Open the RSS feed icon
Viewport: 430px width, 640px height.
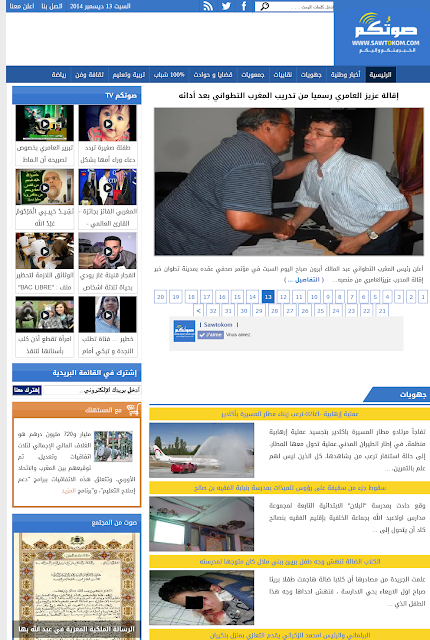208,6
